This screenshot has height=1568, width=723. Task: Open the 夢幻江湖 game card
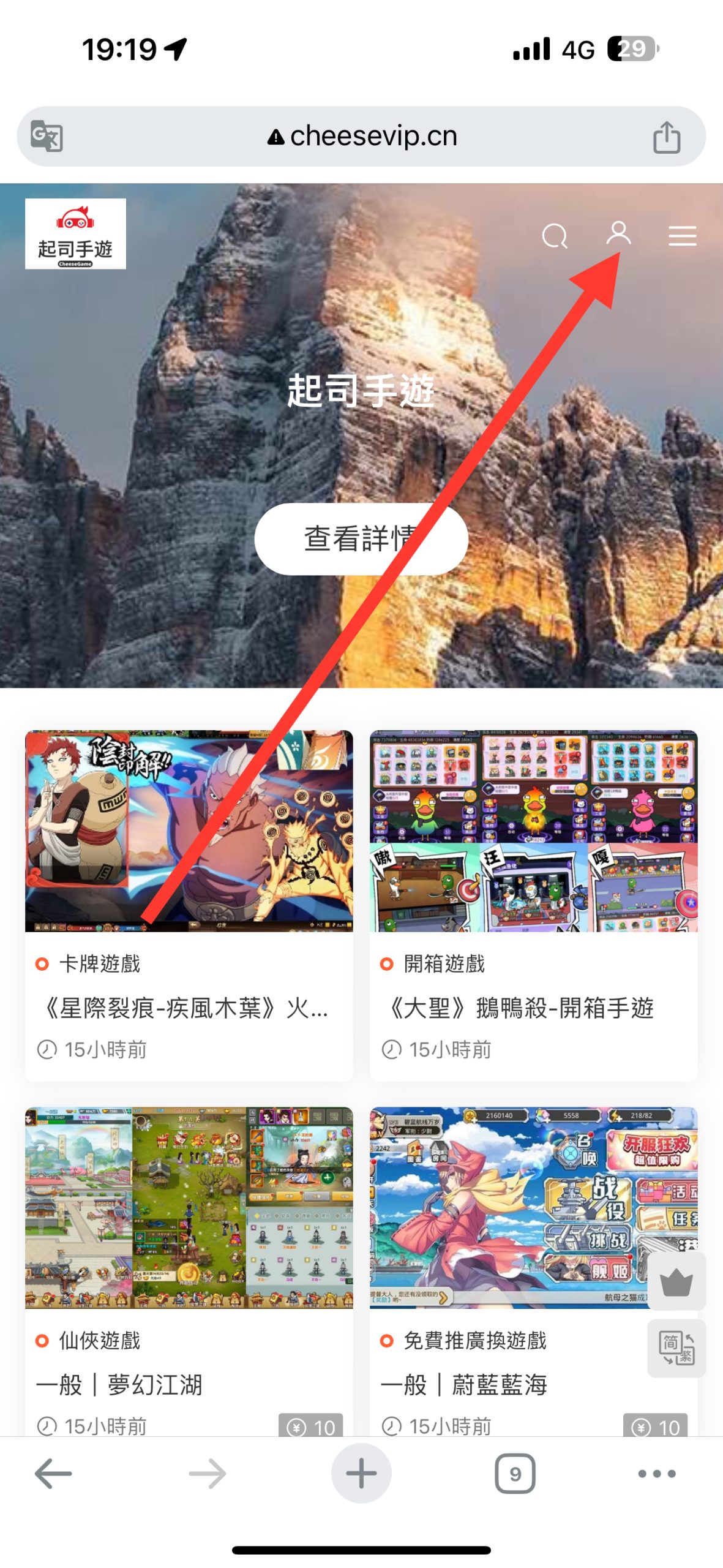point(189,1271)
